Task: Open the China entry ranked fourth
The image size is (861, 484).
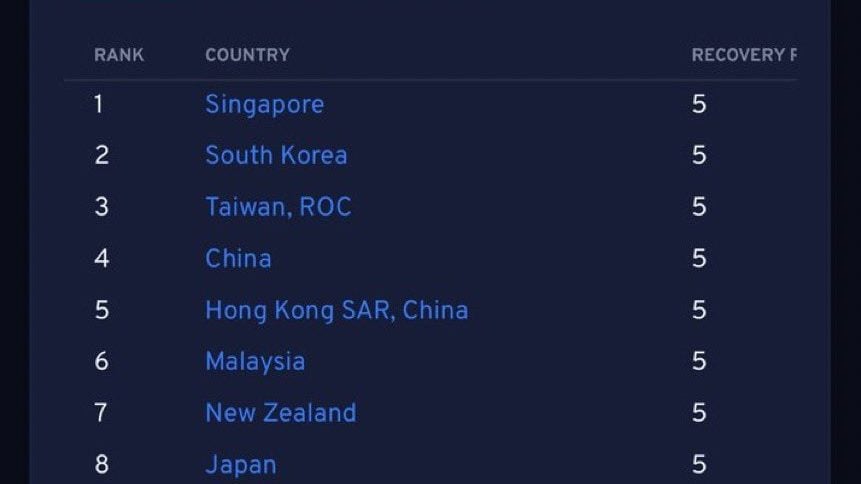Action: point(238,258)
